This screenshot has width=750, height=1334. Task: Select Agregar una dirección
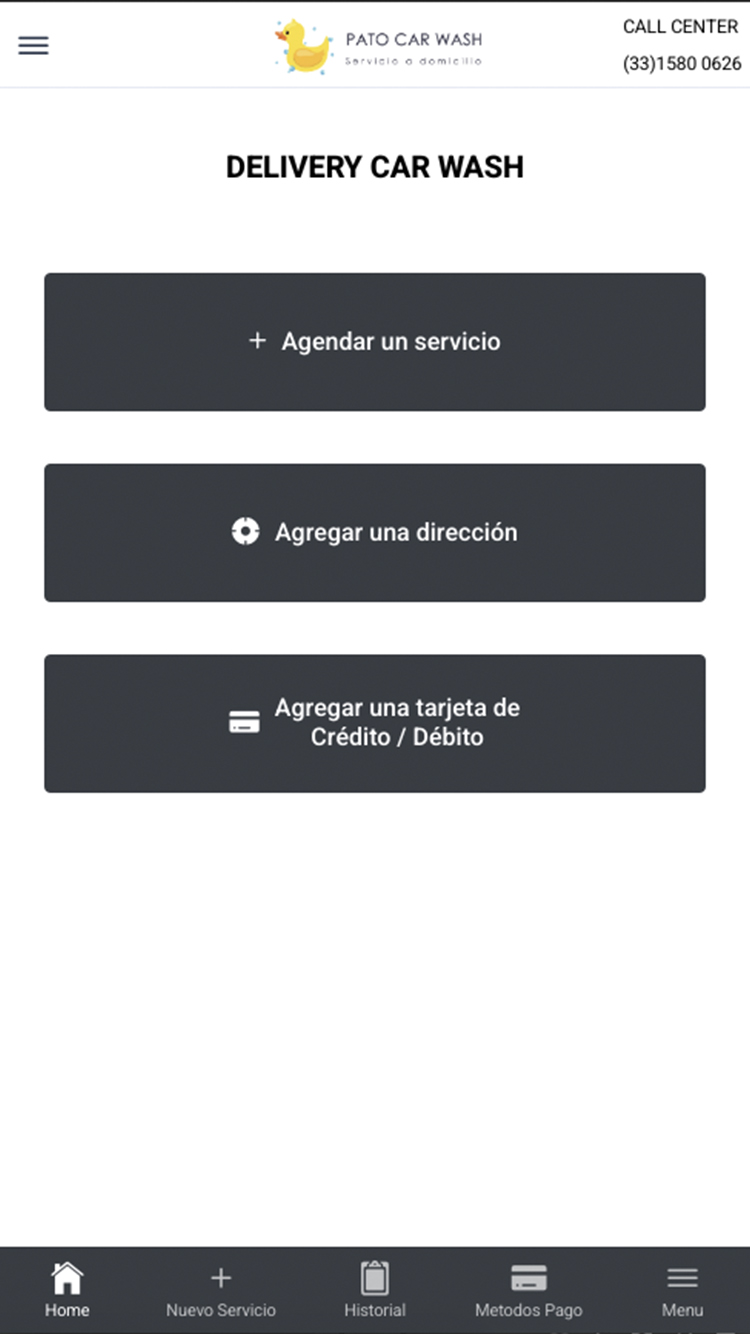coord(375,533)
